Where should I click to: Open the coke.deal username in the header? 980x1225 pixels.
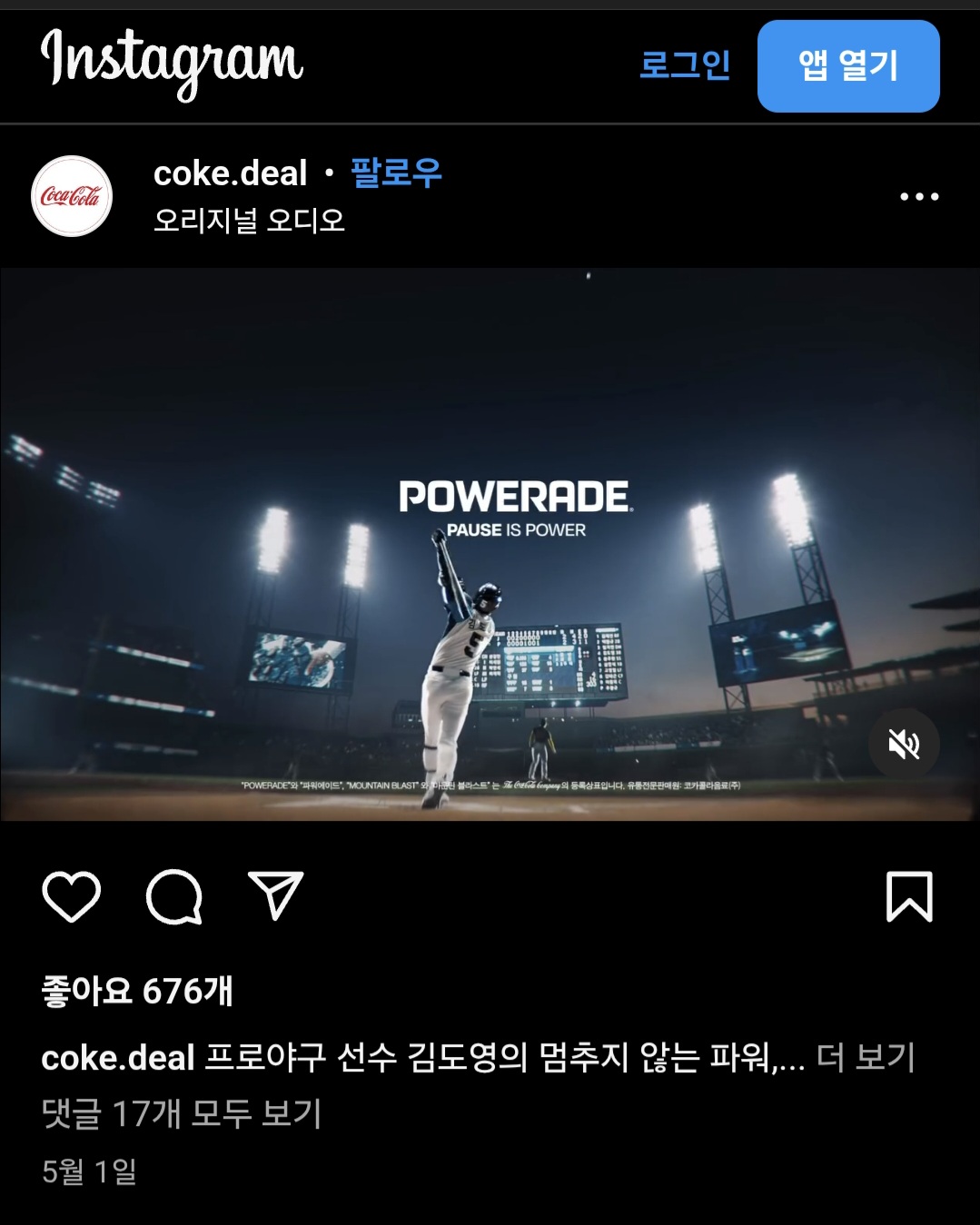click(230, 173)
